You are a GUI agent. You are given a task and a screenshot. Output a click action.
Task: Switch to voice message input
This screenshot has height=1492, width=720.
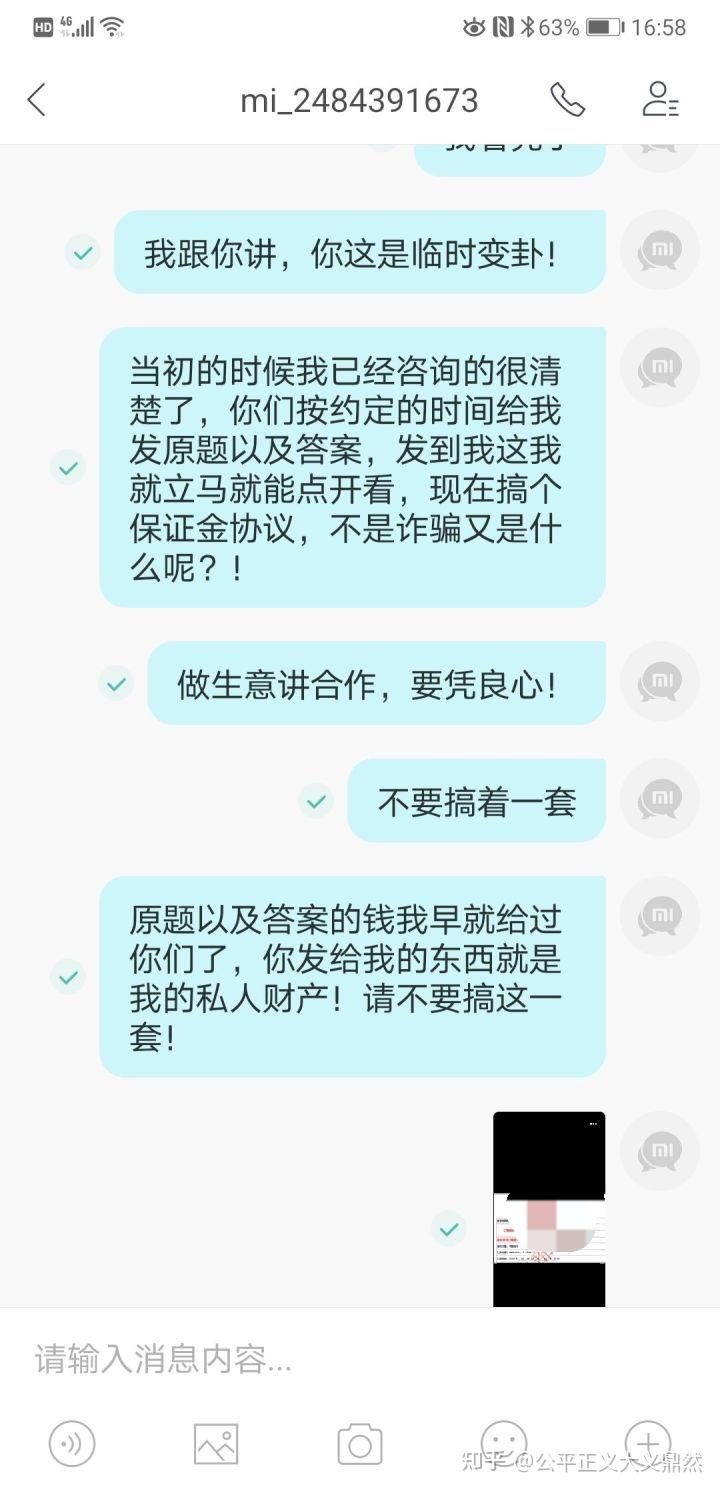coord(72,1443)
